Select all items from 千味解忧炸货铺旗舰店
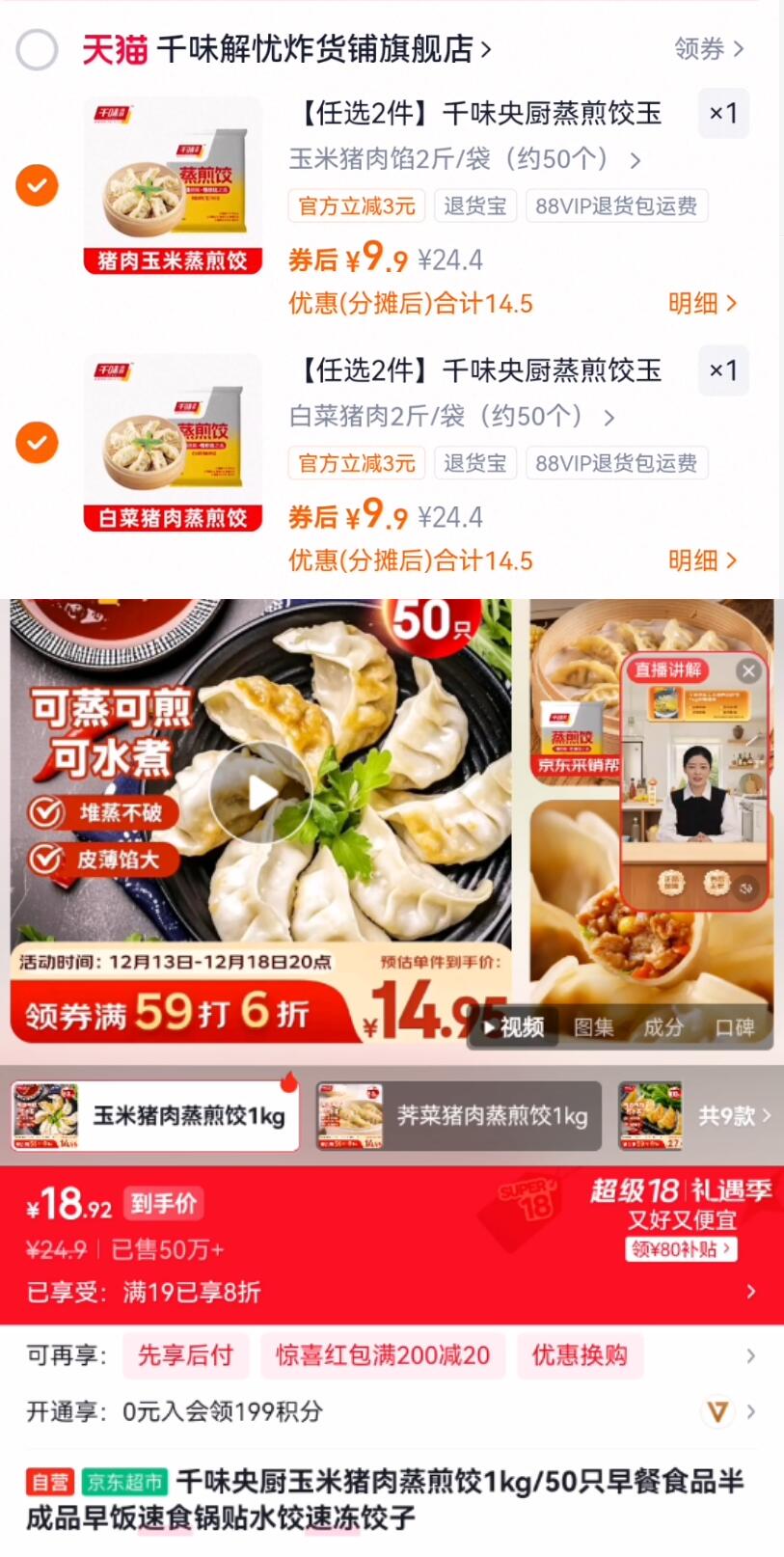The width and height of the screenshot is (784, 1557). (x=38, y=49)
